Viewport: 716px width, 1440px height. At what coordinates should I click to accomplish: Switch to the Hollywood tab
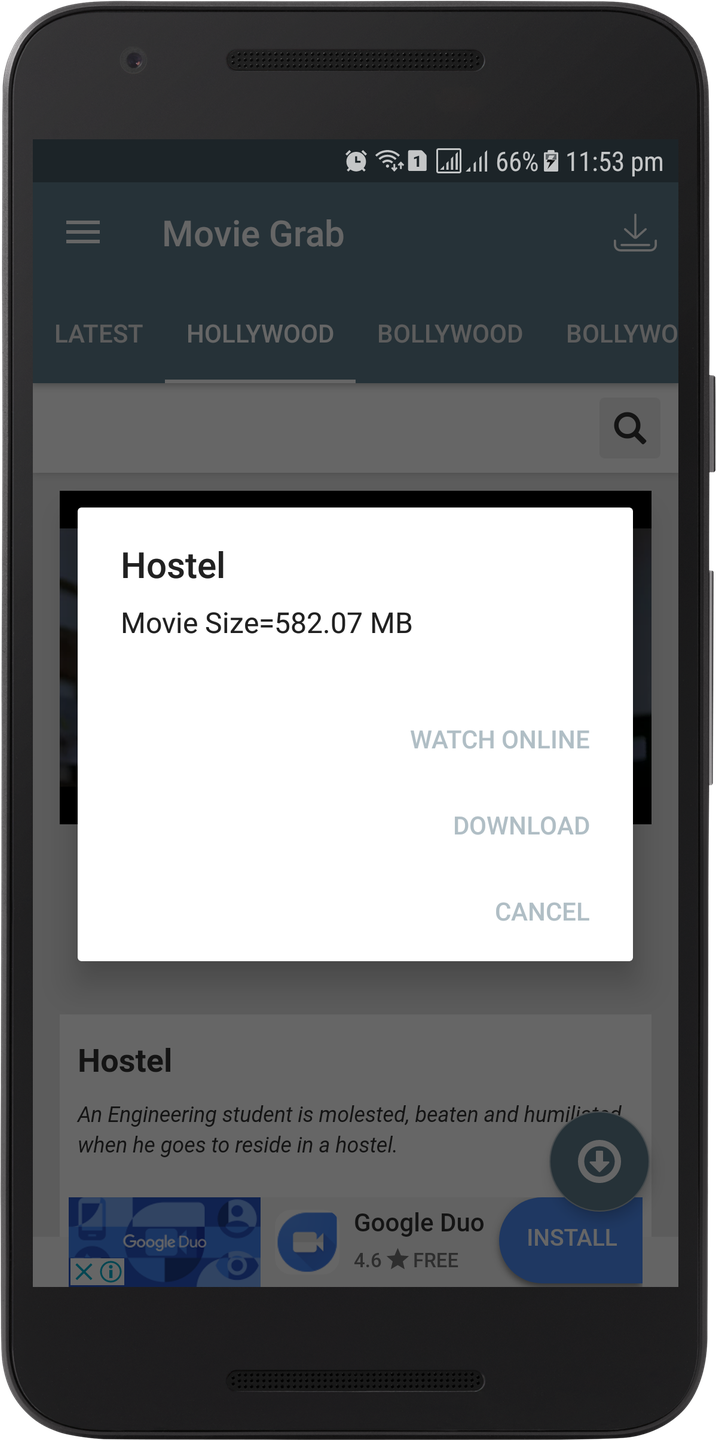[260, 334]
